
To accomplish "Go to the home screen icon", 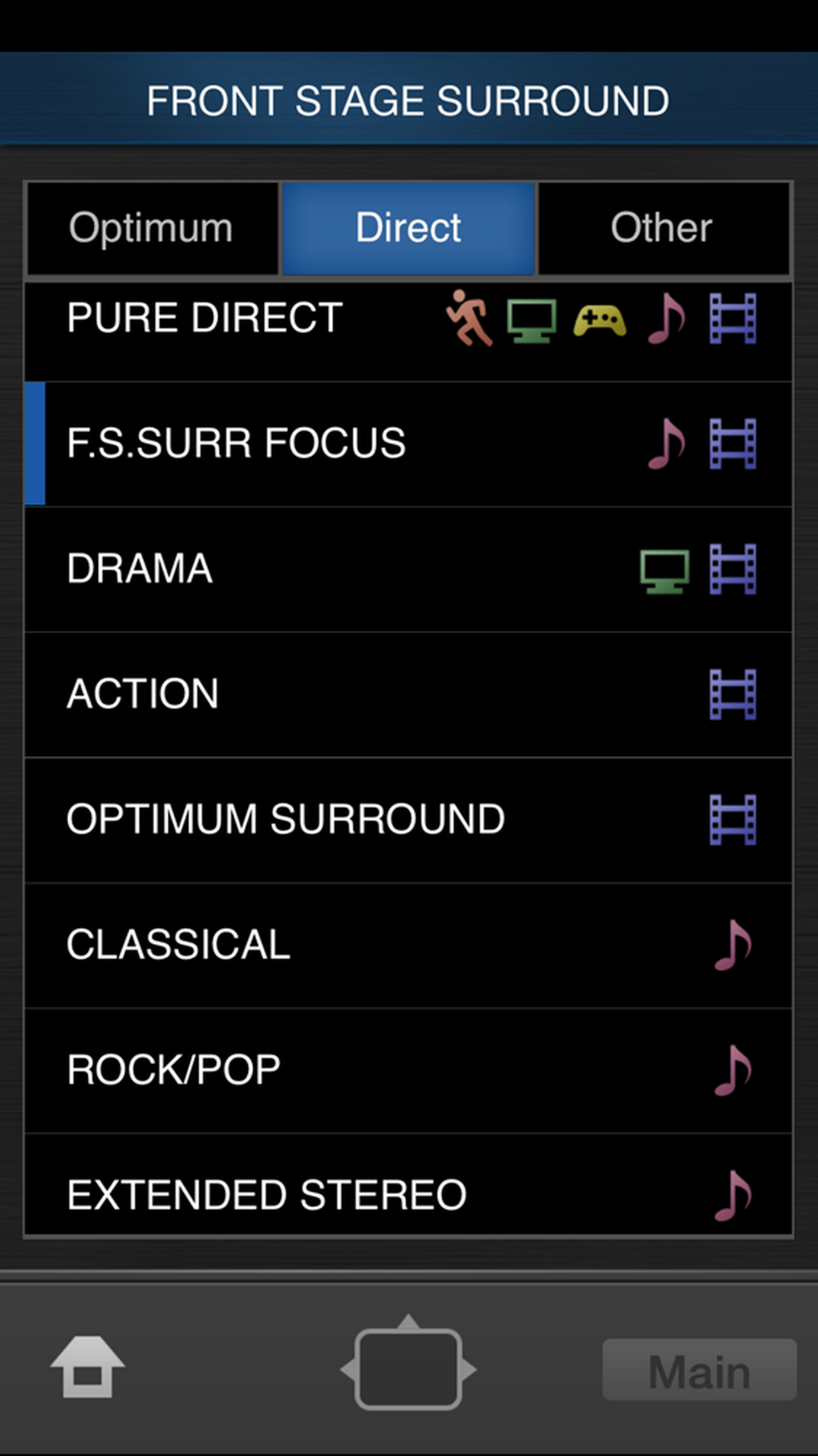I will click(x=87, y=1367).
